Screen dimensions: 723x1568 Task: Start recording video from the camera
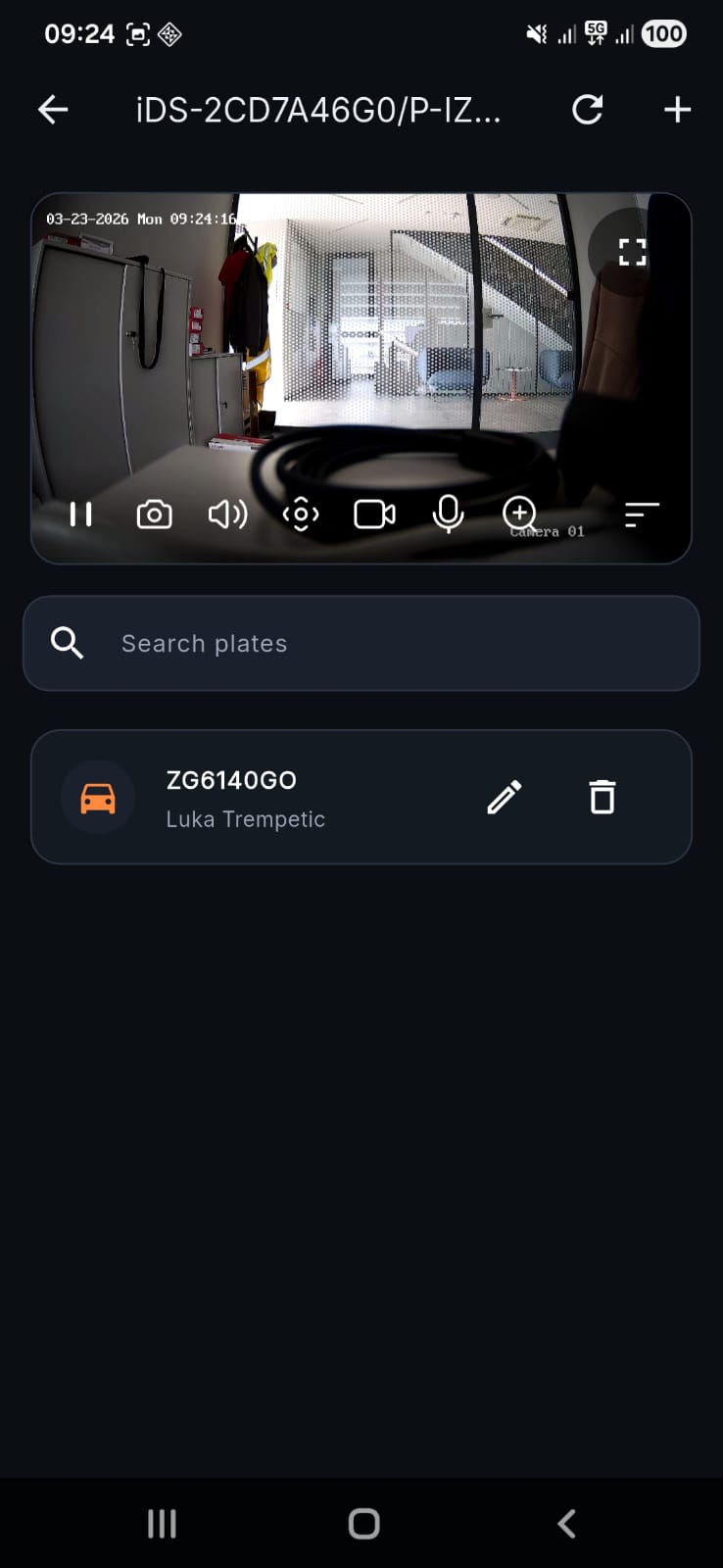(x=374, y=514)
